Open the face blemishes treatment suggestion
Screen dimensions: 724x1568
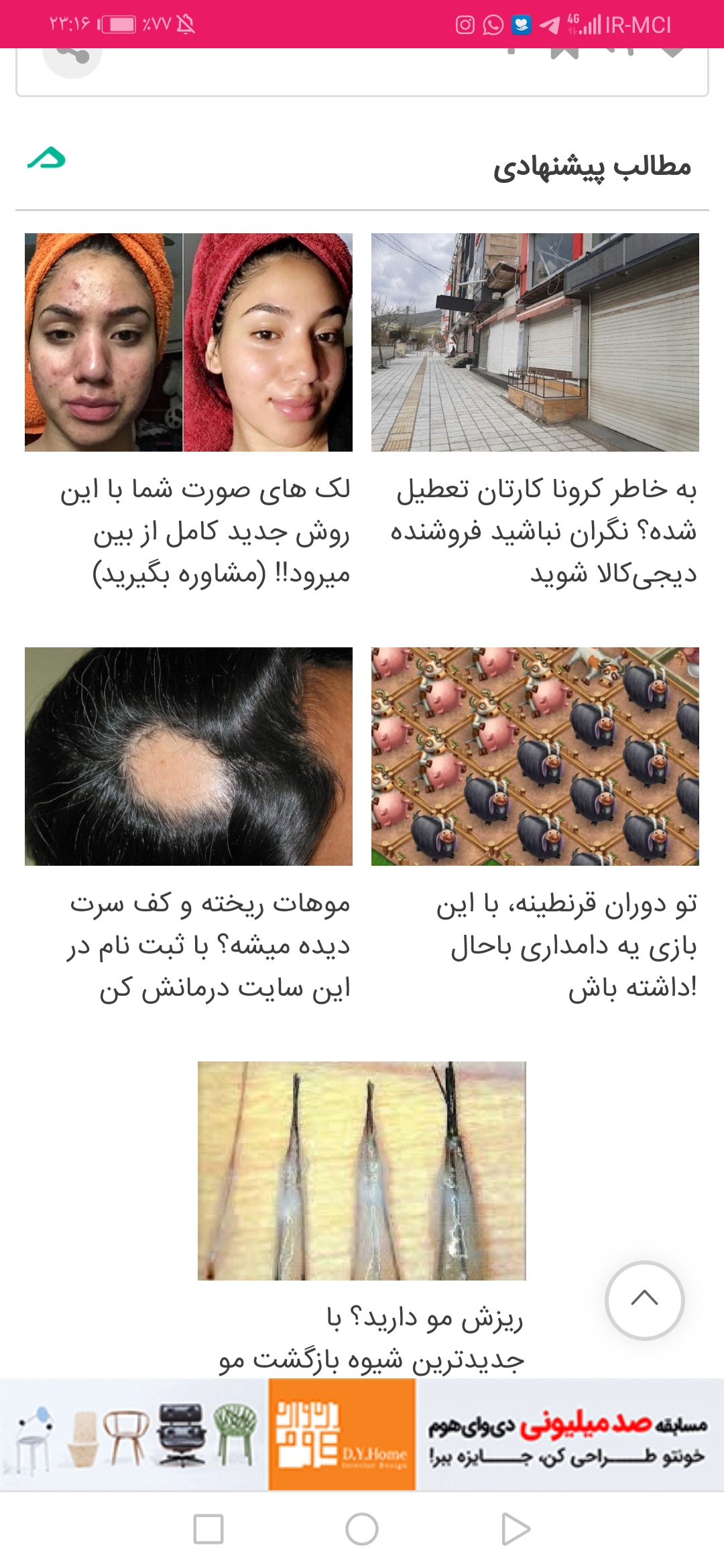click(x=188, y=415)
